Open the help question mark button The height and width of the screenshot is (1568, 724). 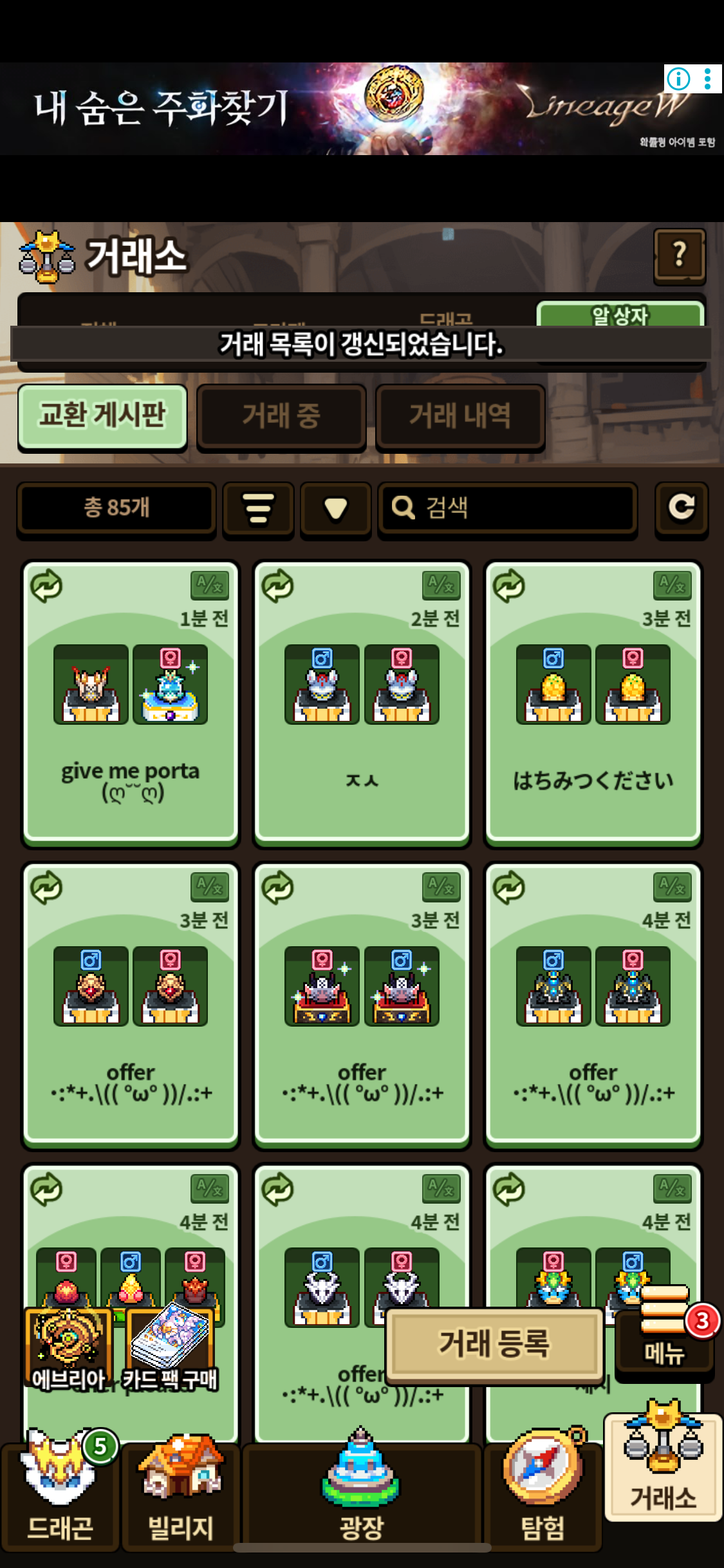679,256
